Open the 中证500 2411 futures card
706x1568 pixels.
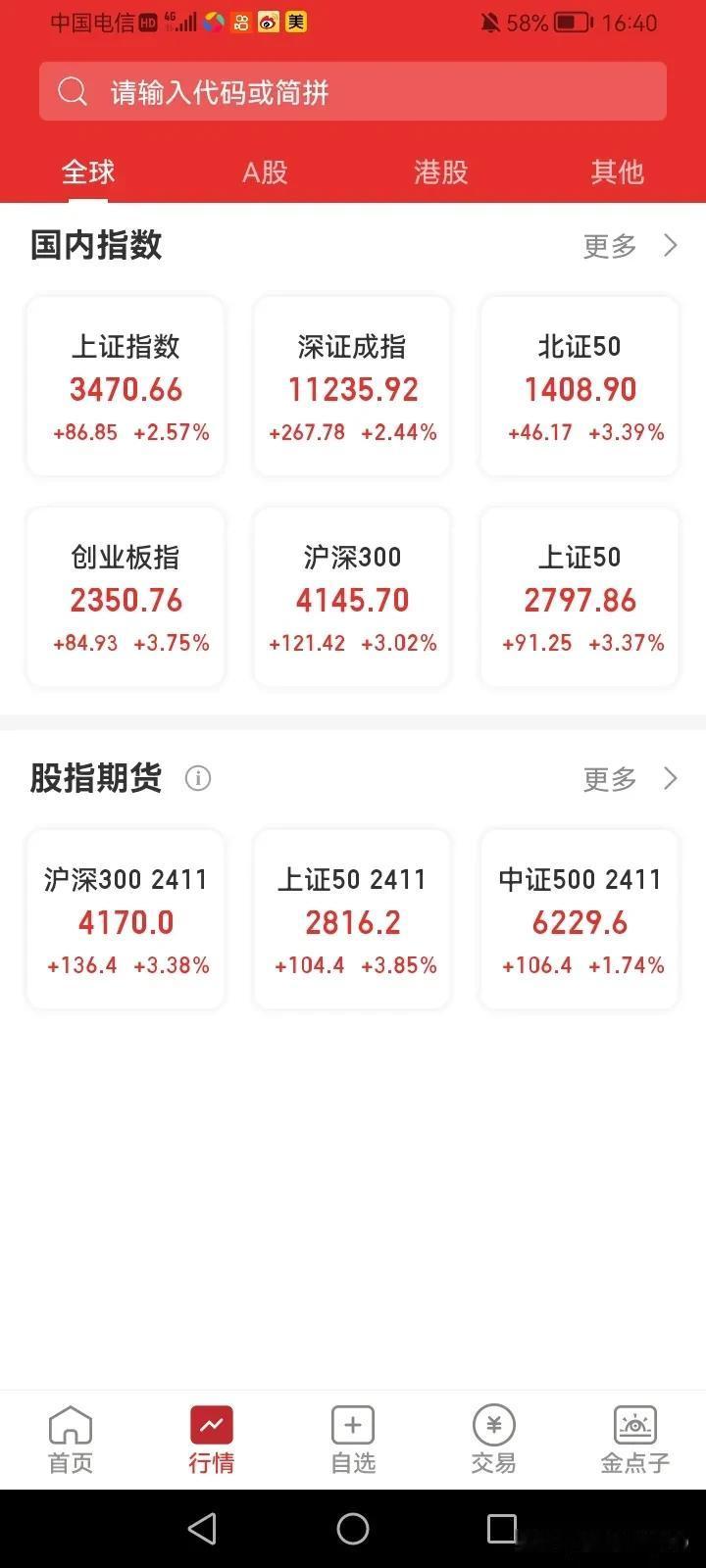(580, 919)
